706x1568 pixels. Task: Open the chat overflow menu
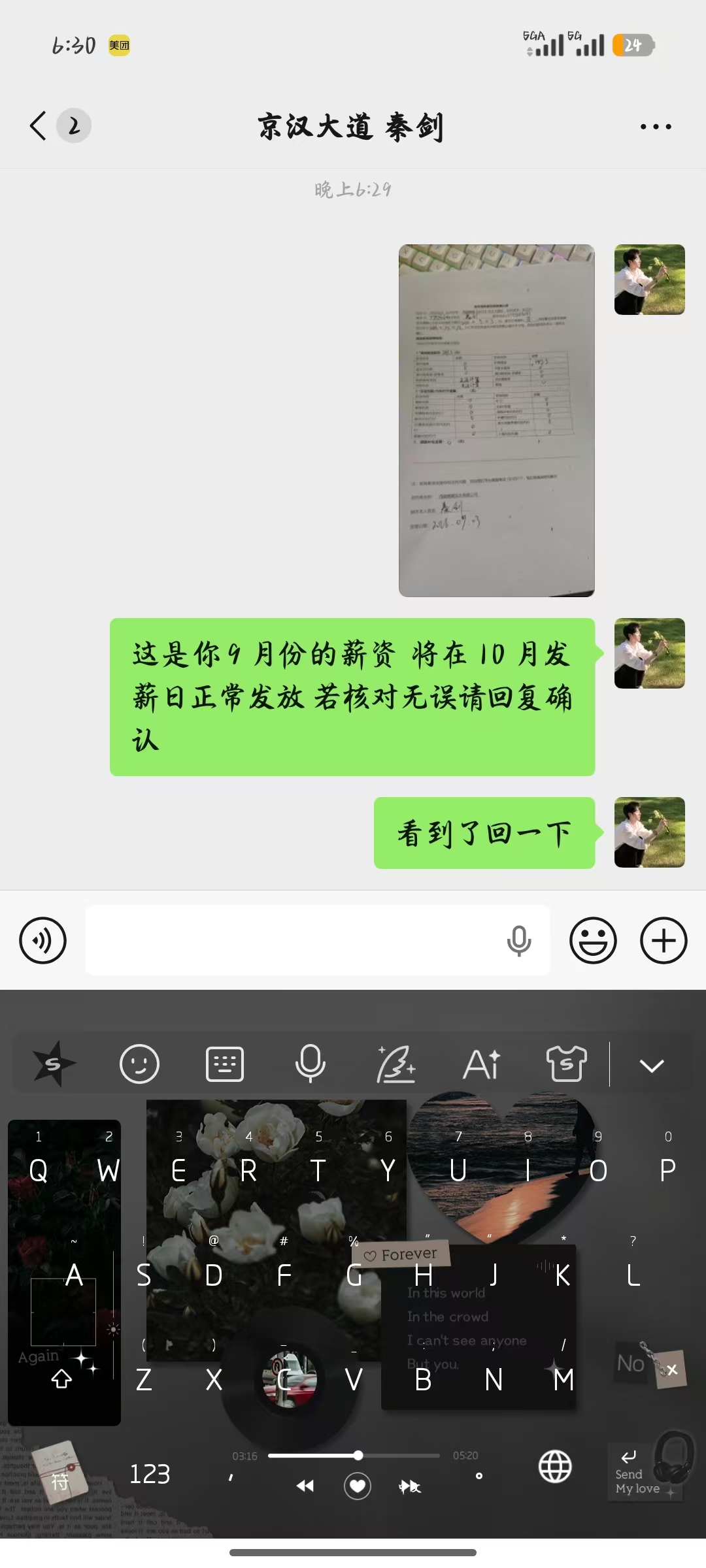[x=656, y=126]
